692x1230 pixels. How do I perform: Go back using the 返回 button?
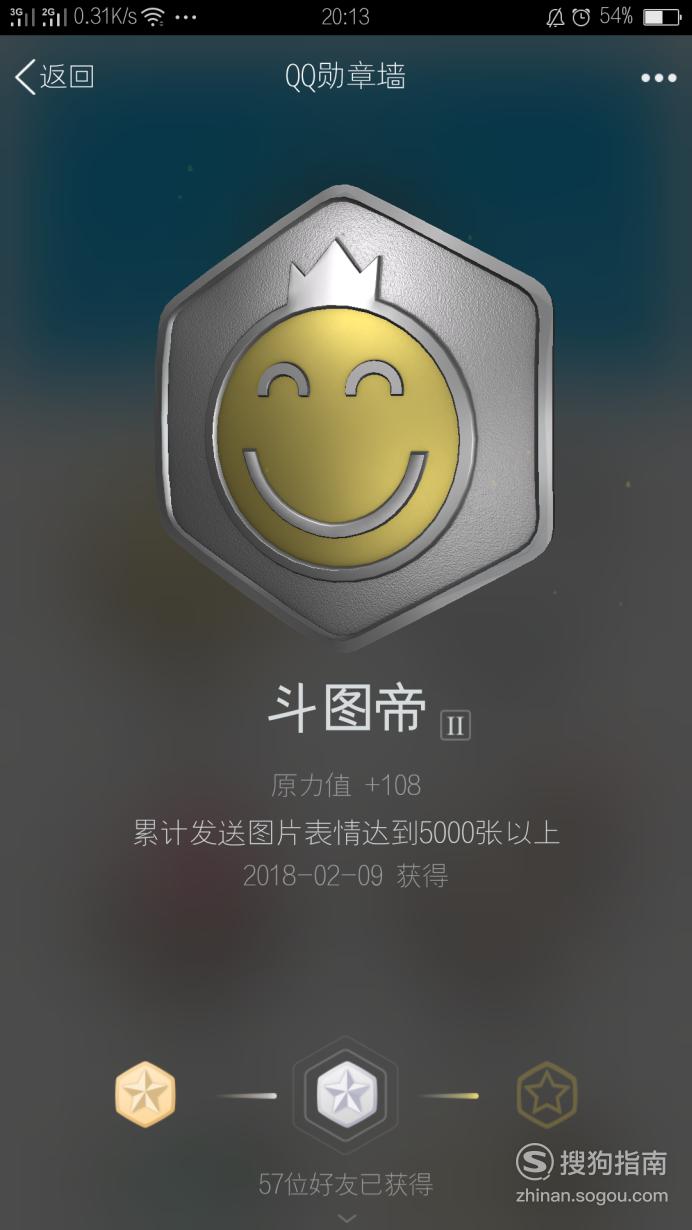[x=55, y=77]
